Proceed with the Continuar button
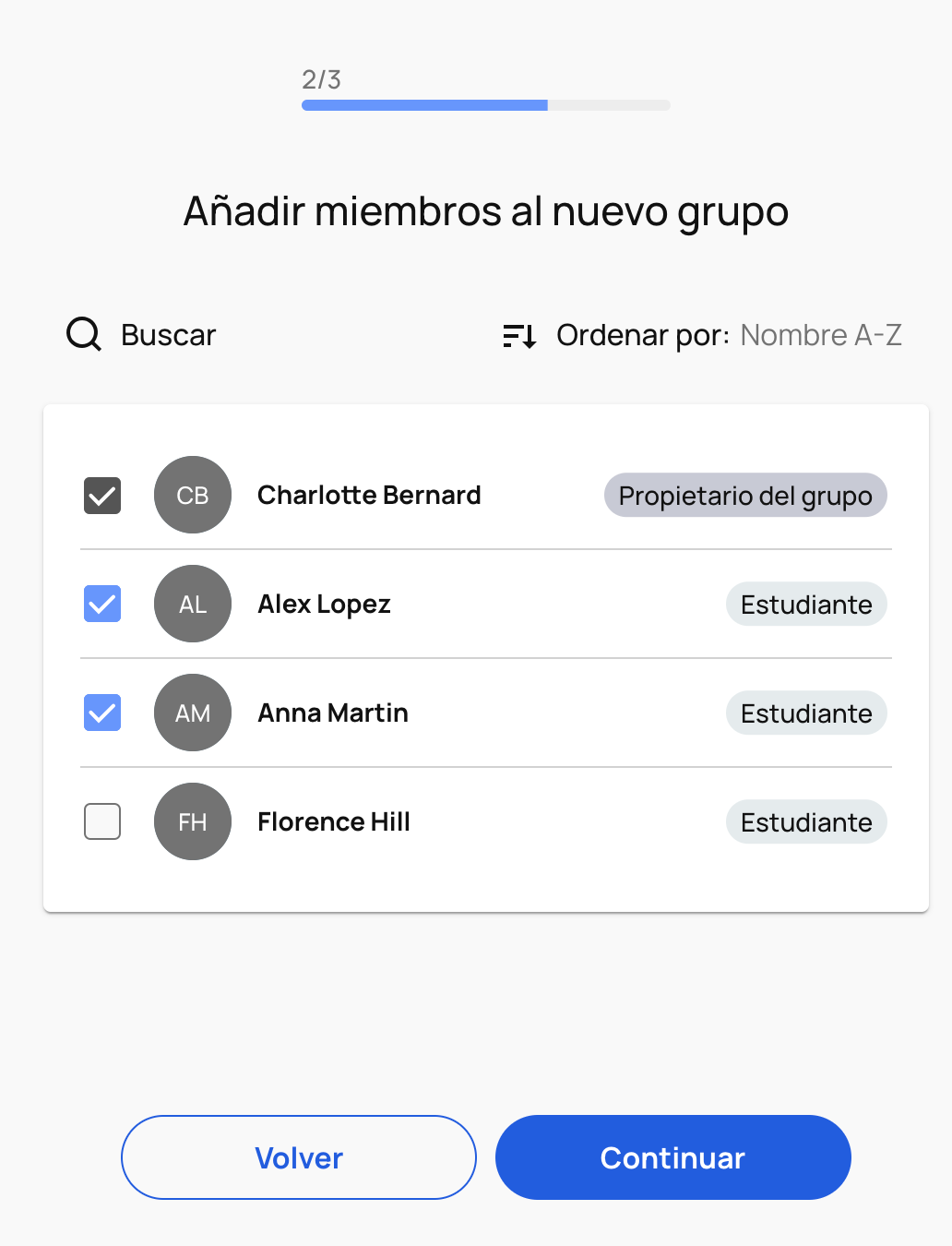Screen dimensions: 952x1246 pyautogui.click(x=672, y=1157)
